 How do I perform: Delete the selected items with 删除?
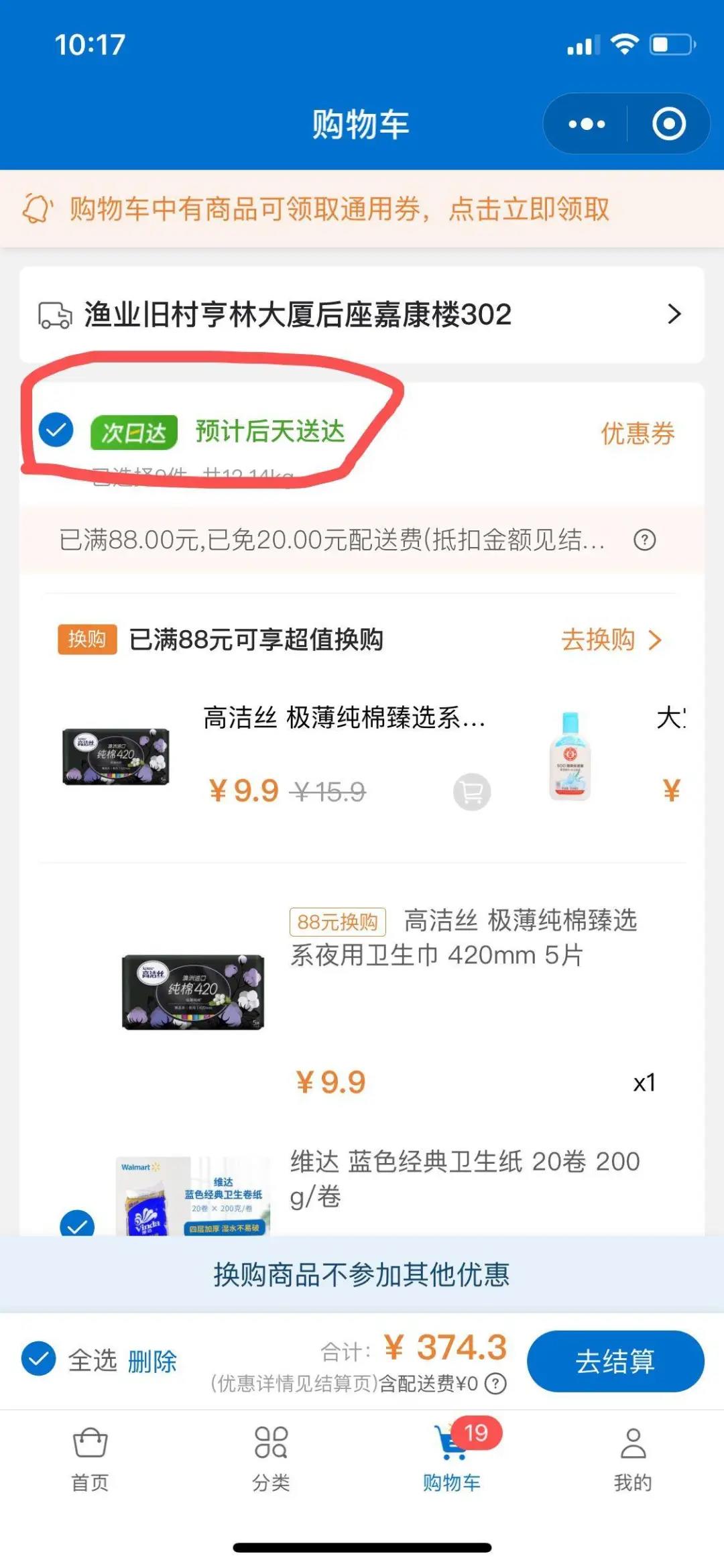tap(152, 1362)
